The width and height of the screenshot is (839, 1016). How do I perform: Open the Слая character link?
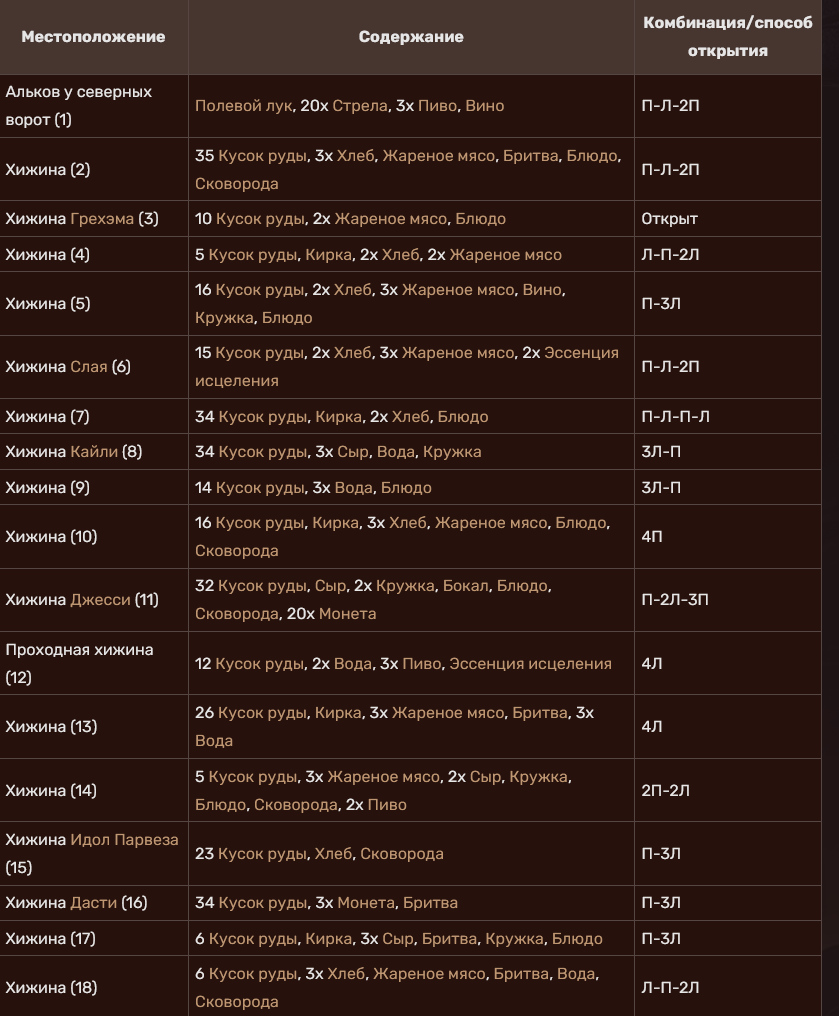[x=89, y=367]
